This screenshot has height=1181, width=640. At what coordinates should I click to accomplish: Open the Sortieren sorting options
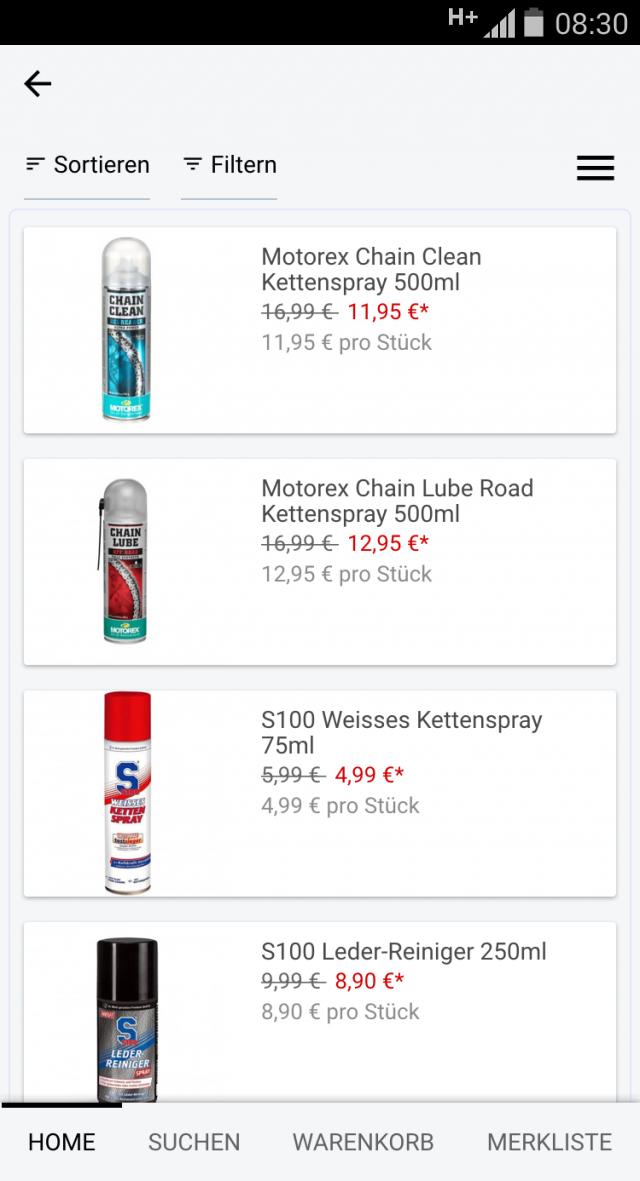(87, 165)
